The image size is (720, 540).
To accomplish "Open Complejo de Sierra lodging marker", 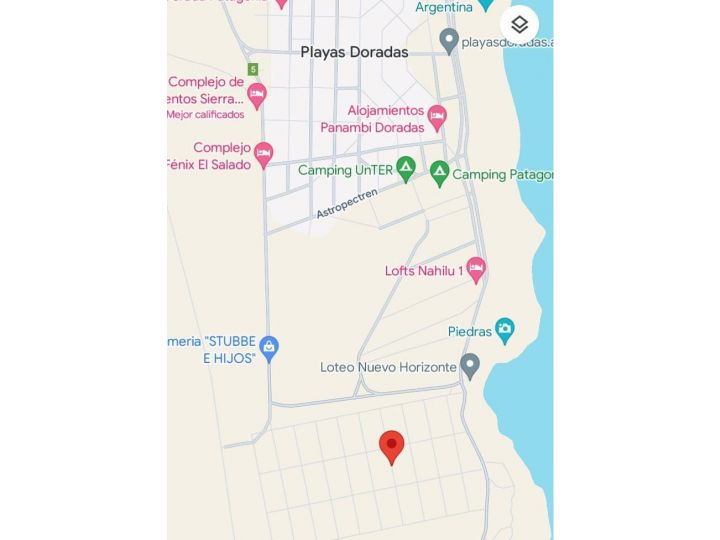I will pyautogui.click(x=257, y=95).
